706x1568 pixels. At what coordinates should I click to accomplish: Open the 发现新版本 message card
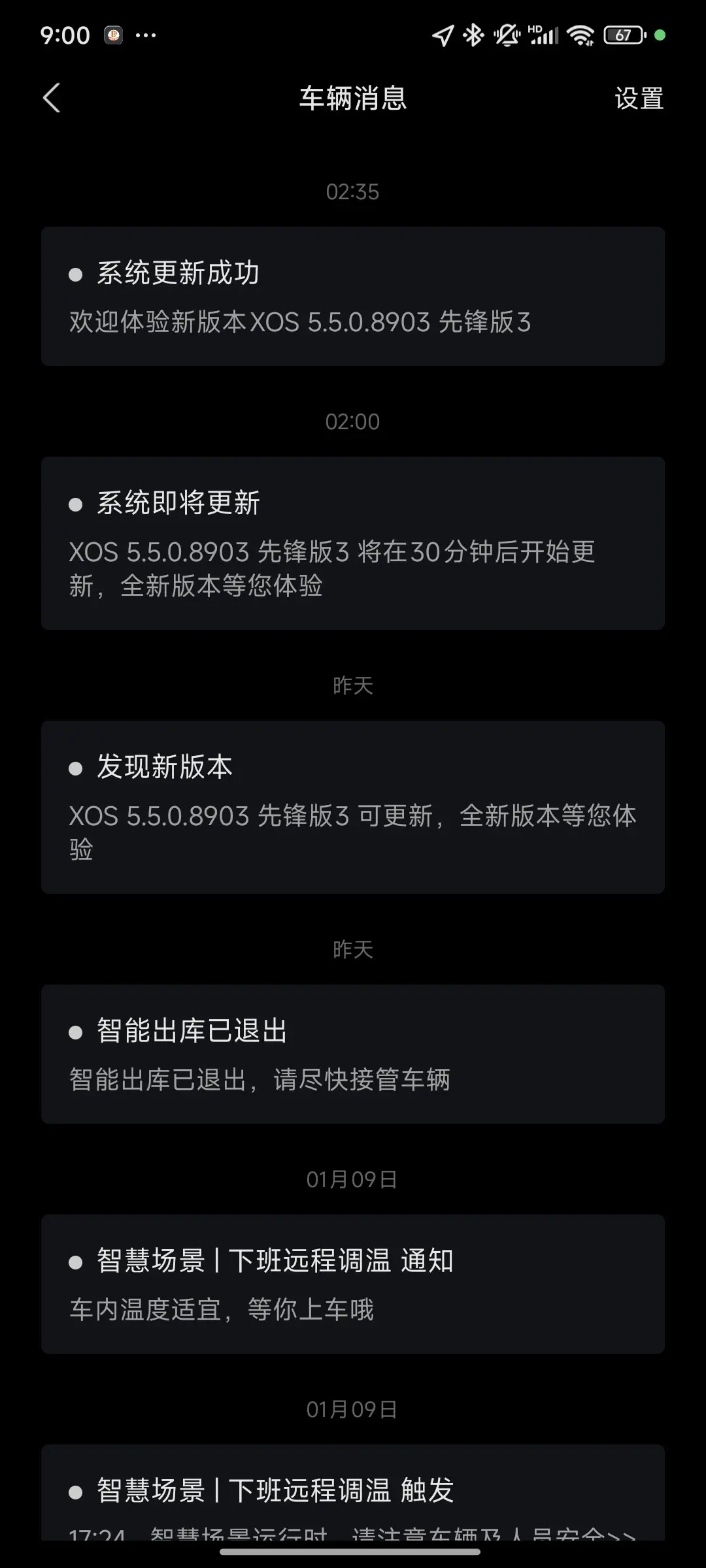[353, 807]
